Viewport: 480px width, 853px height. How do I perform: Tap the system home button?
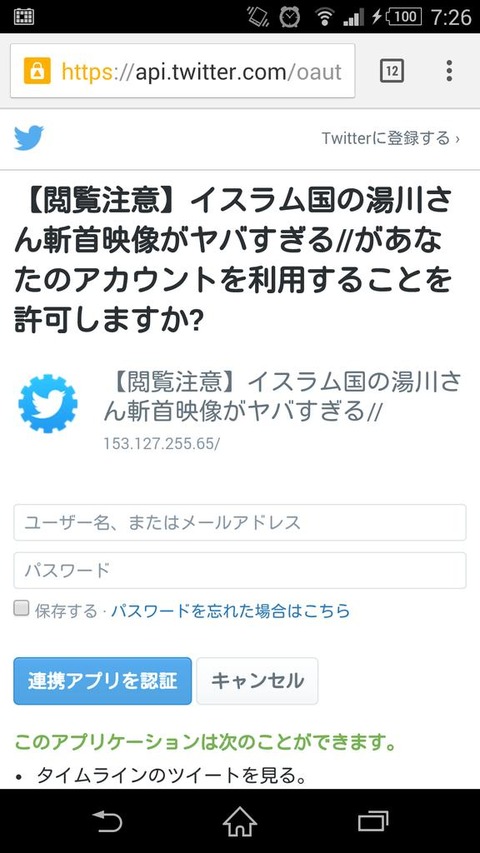click(x=239, y=821)
